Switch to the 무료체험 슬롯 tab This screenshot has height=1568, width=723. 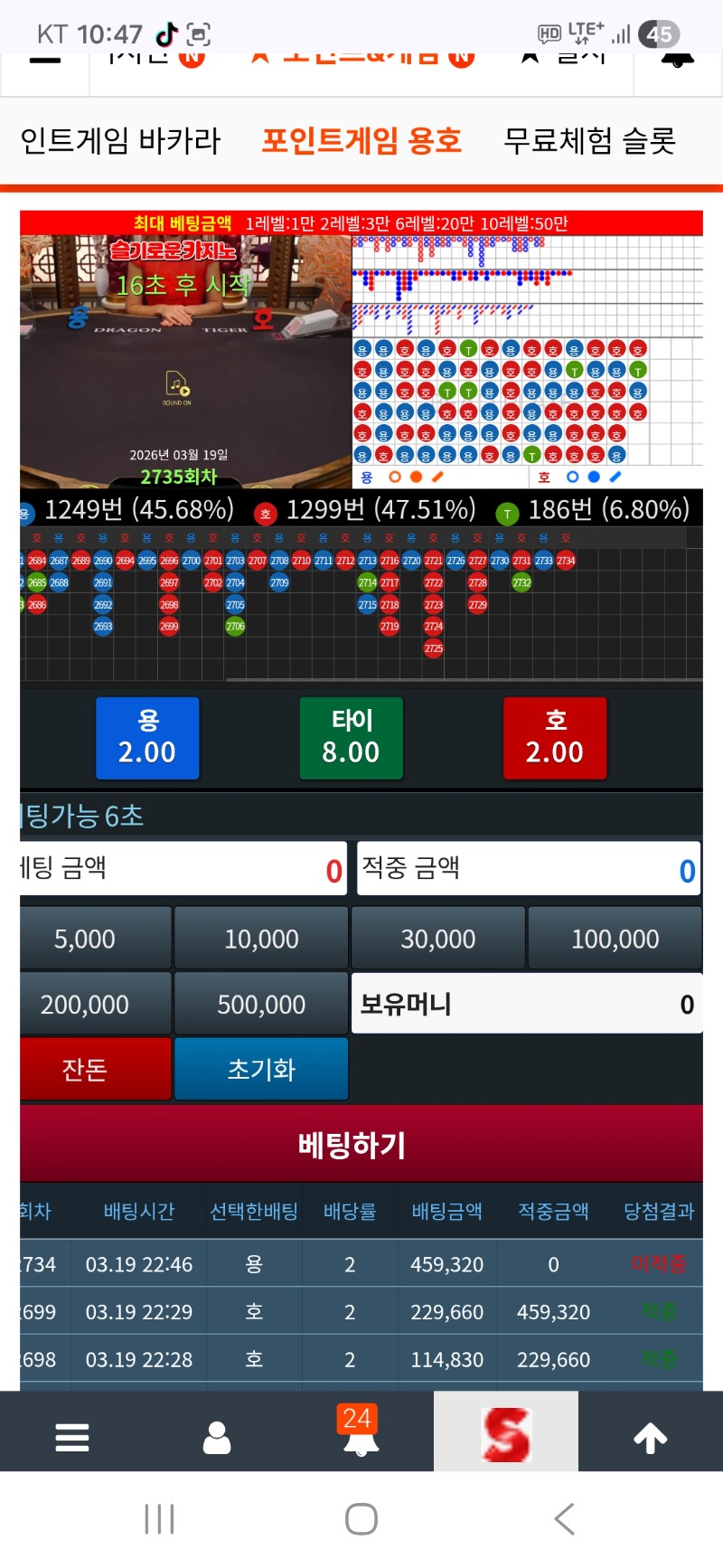pyautogui.click(x=589, y=141)
